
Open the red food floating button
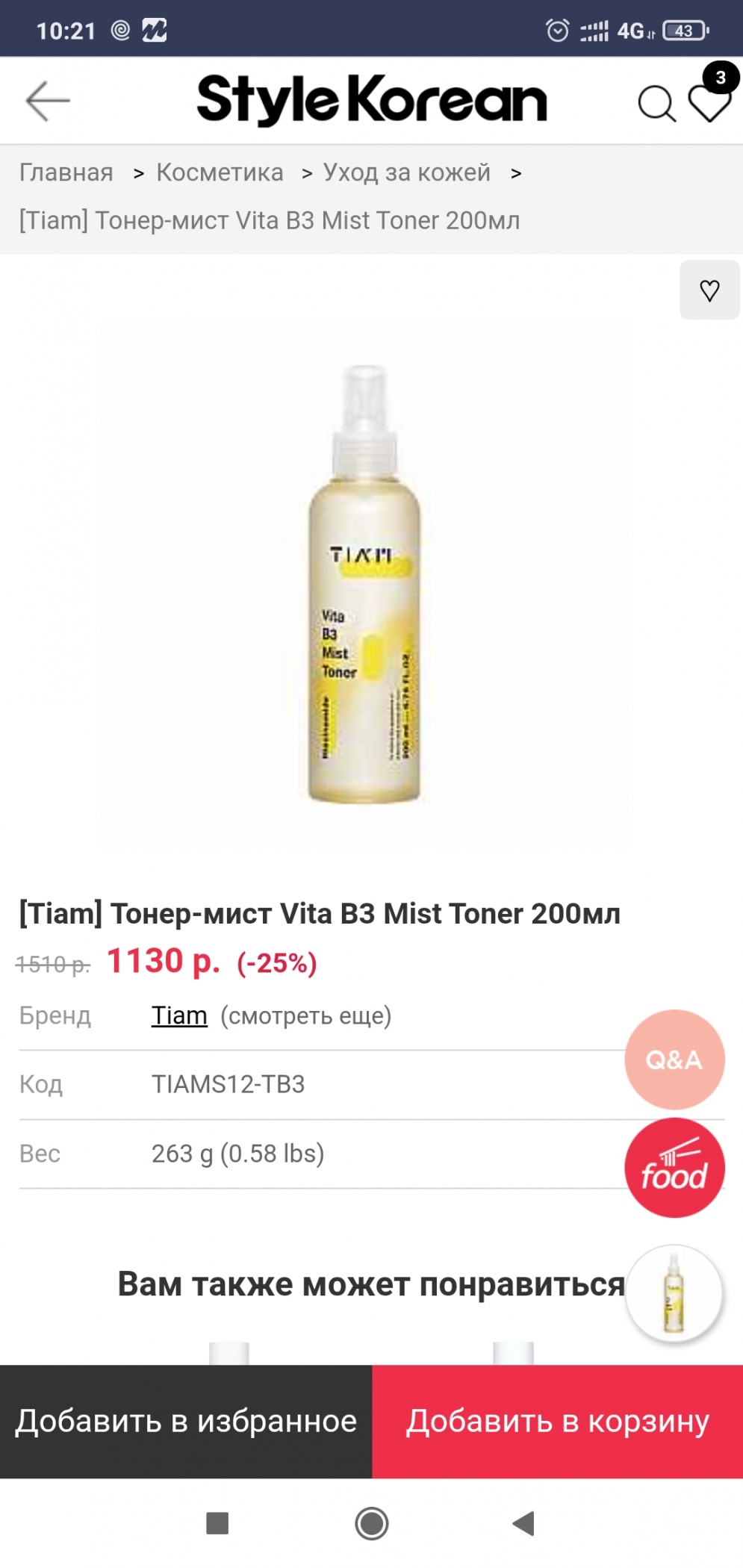click(x=674, y=1168)
